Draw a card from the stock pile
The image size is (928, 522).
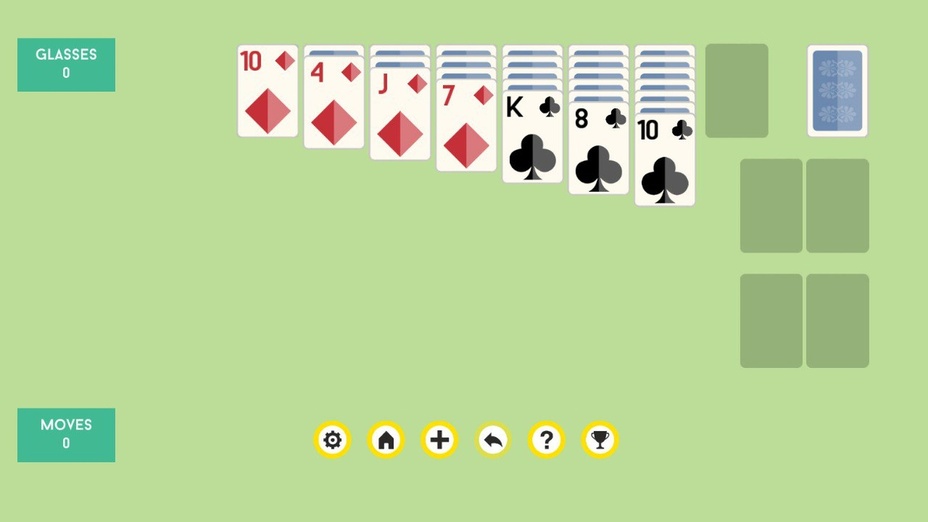coord(837,91)
